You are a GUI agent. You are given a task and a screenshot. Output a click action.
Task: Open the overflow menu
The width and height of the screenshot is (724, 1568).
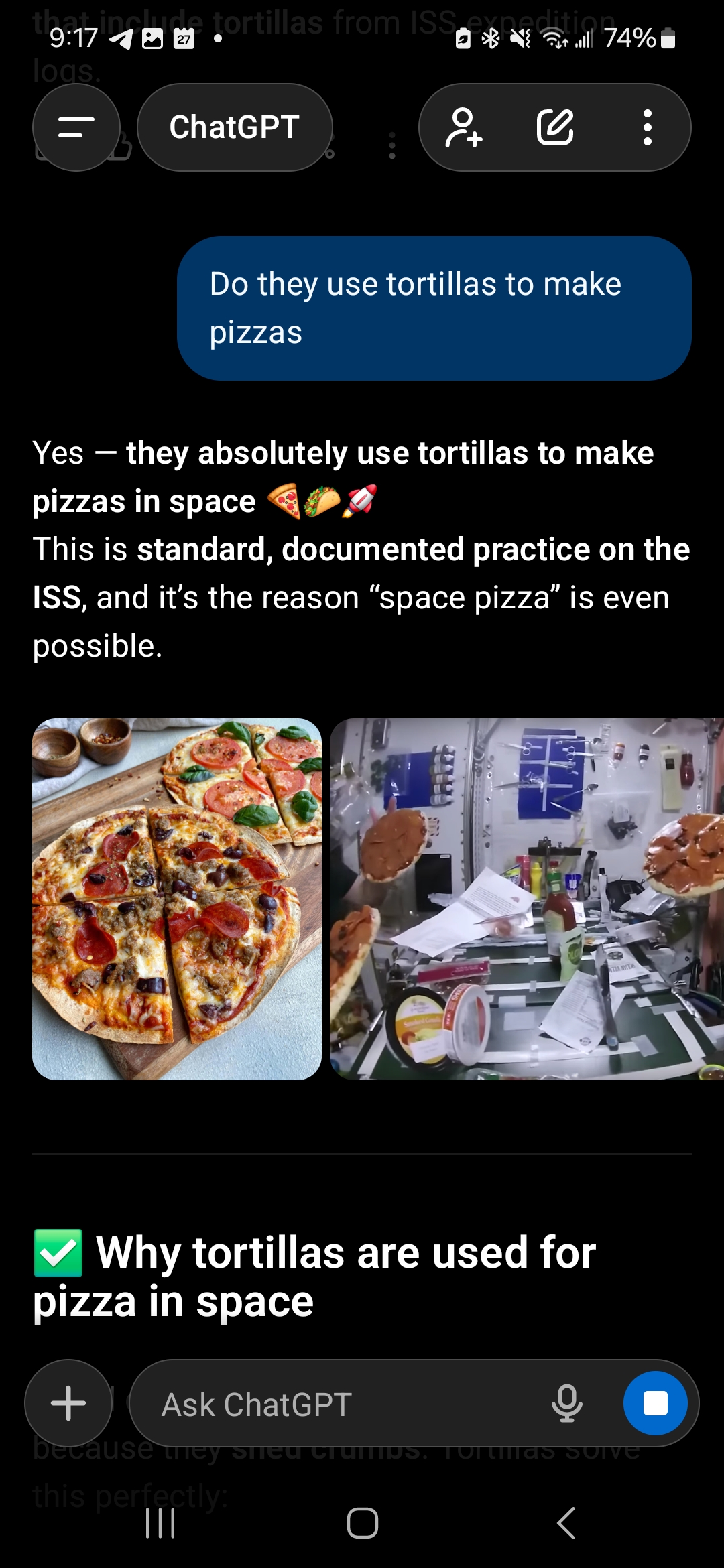pos(647,127)
